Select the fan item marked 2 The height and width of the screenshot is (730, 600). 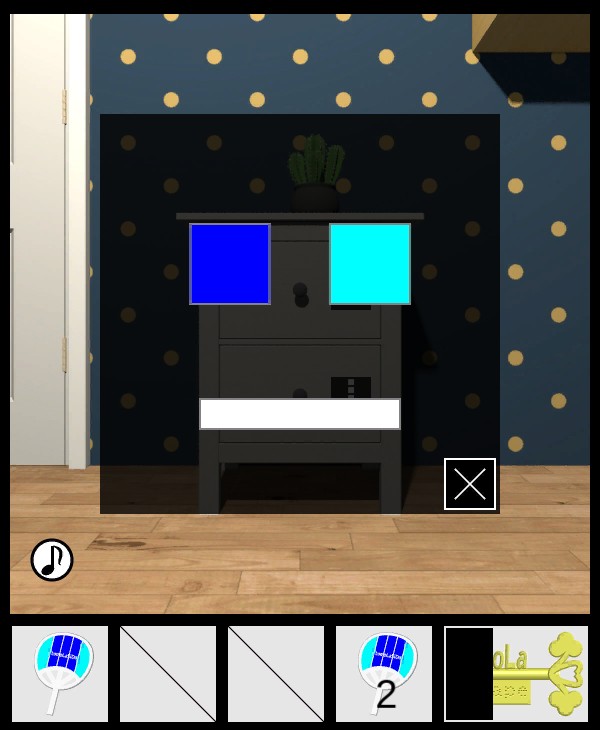point(384,674)
